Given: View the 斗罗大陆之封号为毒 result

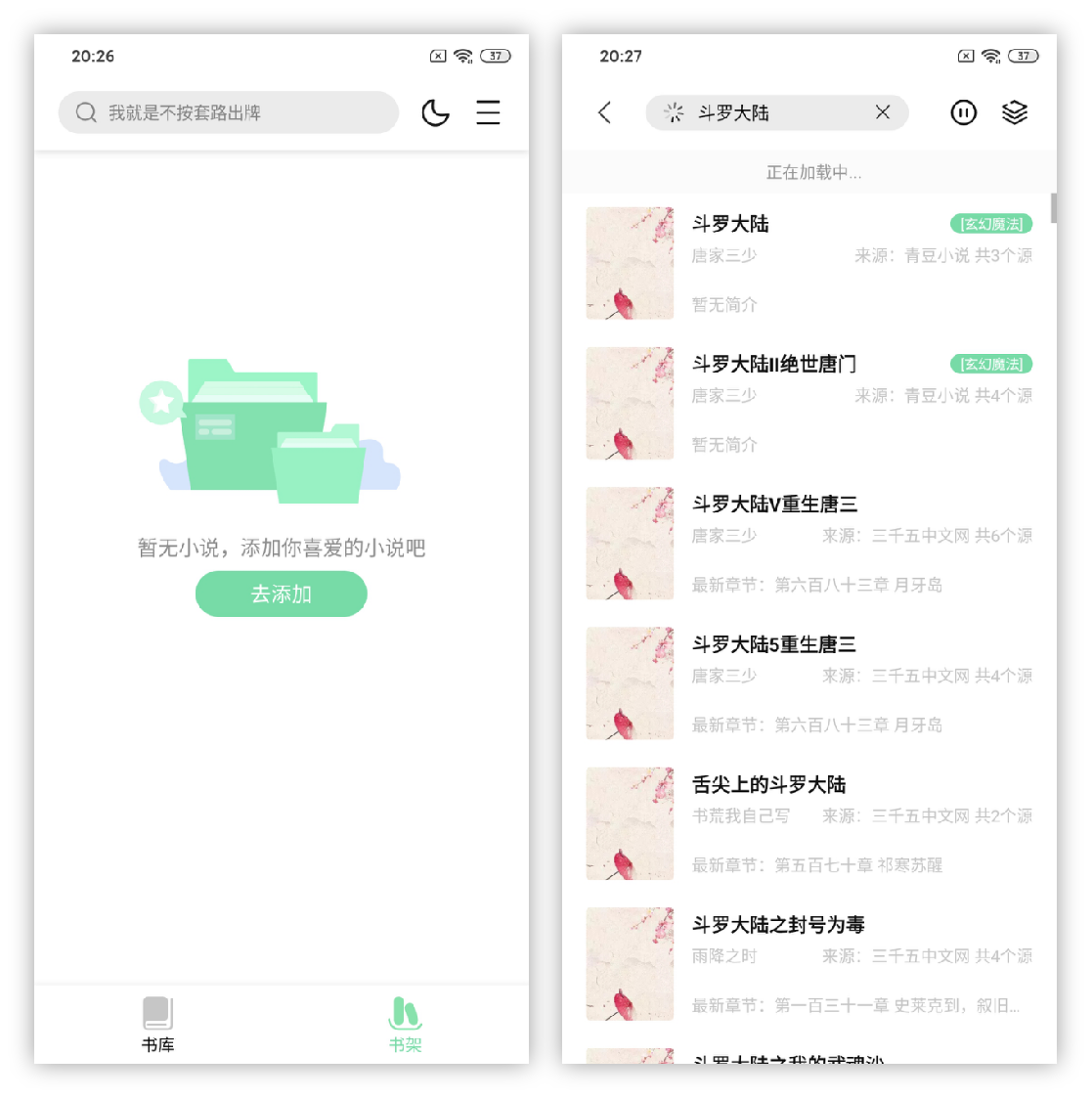Looking at the screenshot, I should [809, 963].
